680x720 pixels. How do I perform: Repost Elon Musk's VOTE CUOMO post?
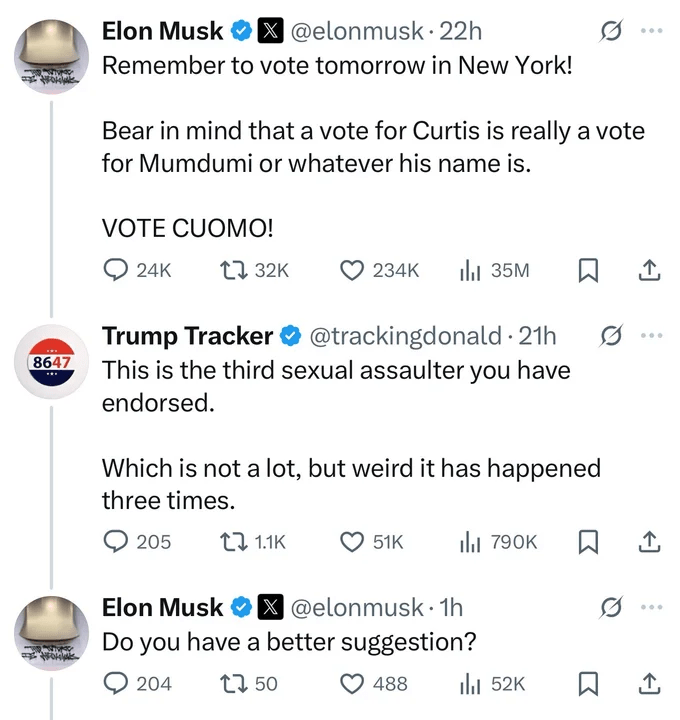pyautogui.click(x=230, y=270)
